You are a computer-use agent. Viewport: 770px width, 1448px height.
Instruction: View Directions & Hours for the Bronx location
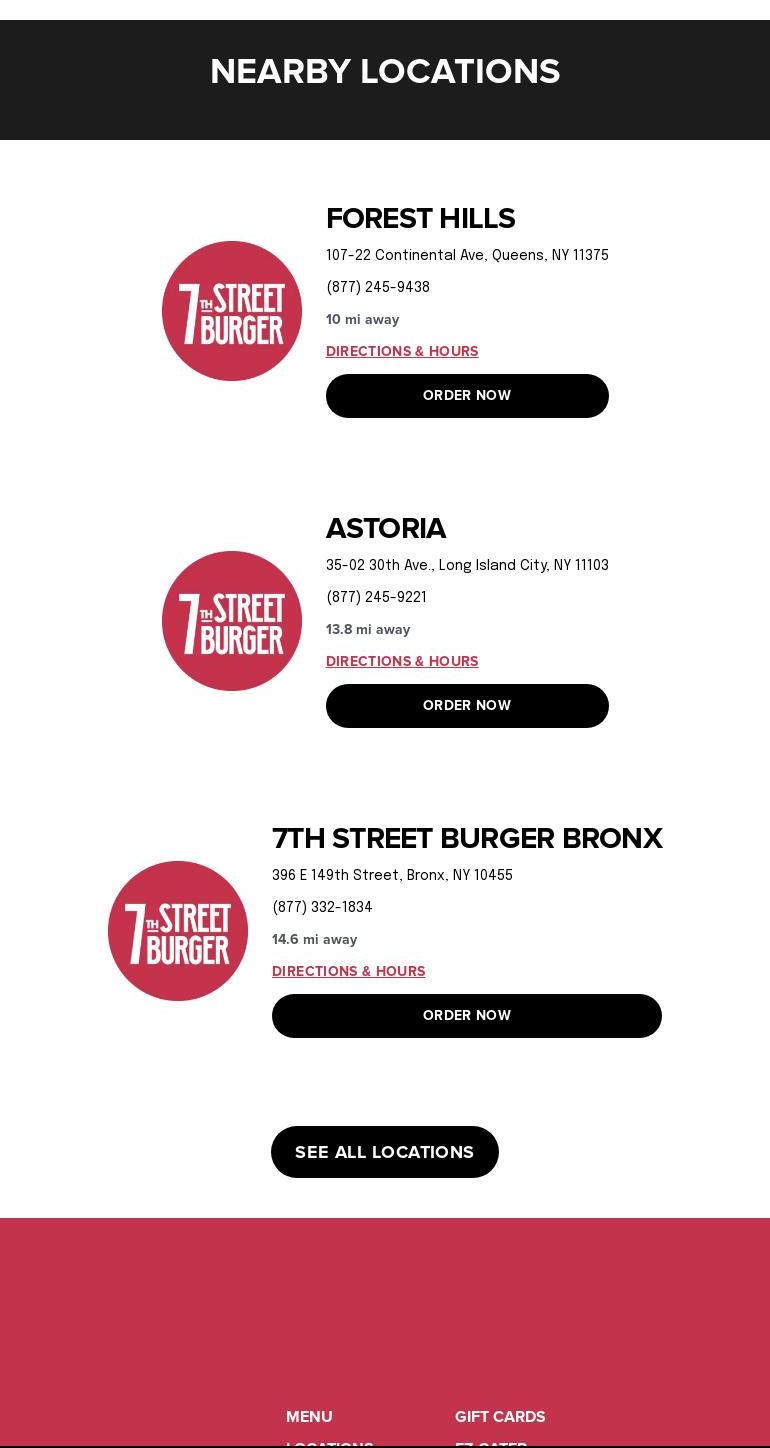[x=349, y=971]
